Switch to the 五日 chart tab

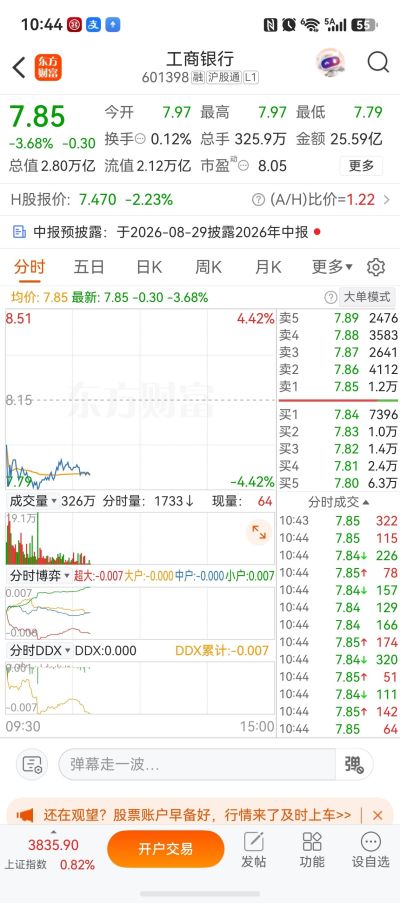[89, 267]
